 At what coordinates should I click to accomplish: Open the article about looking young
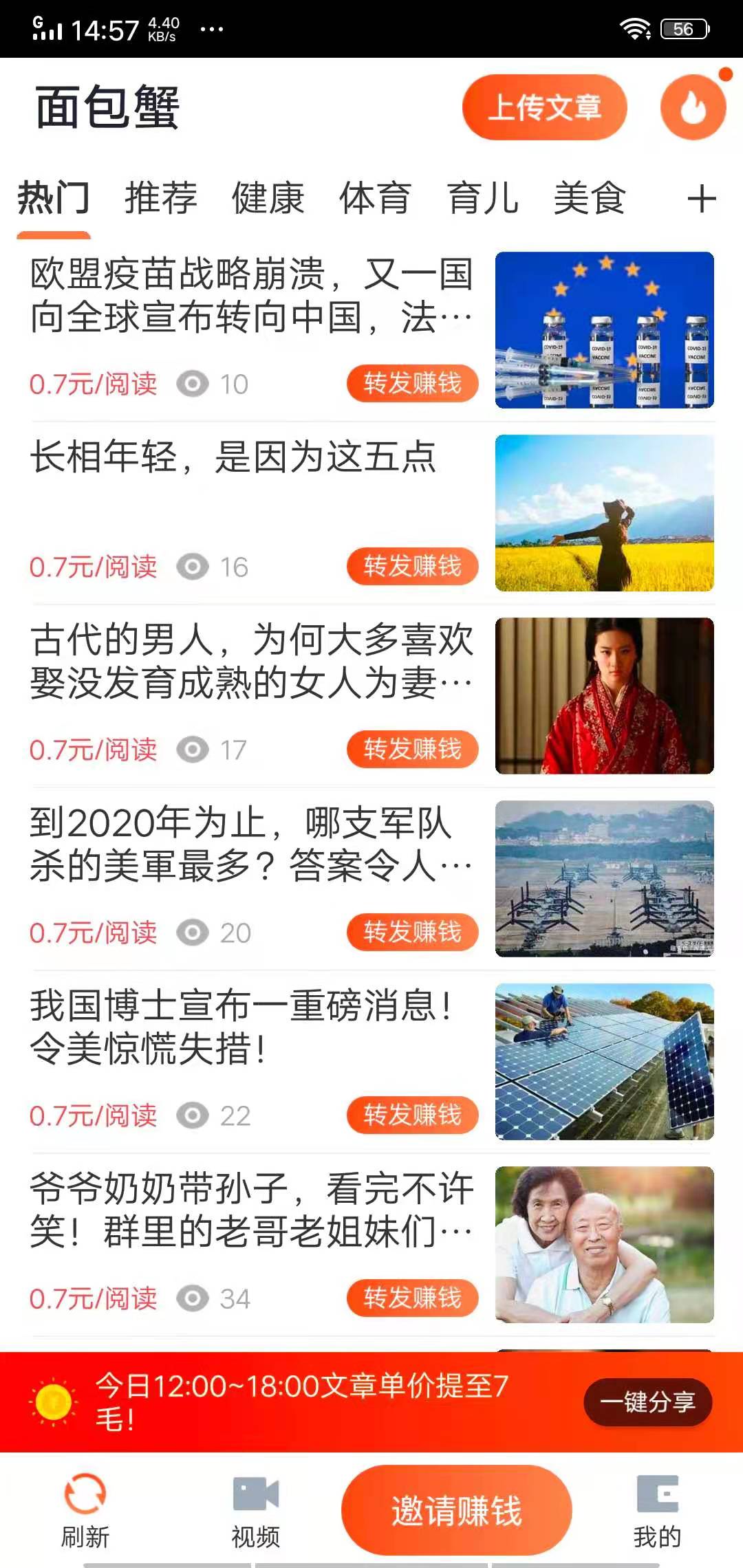(x=234, y=461)
